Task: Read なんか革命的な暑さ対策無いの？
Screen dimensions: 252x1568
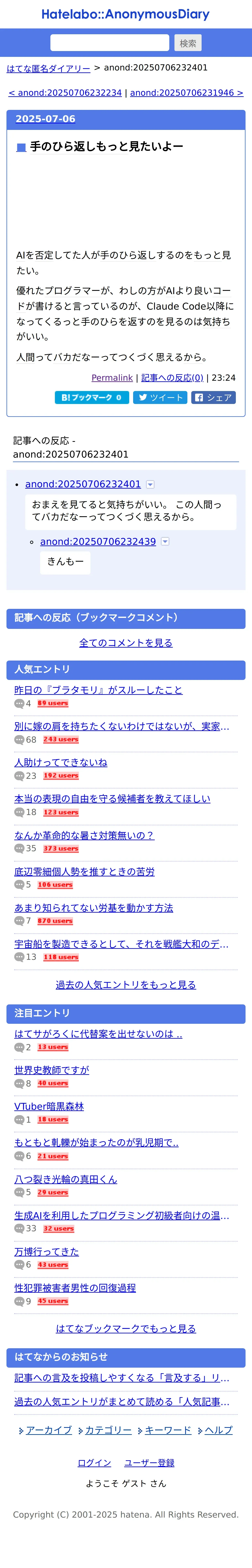Action: (x=84, y=835)
